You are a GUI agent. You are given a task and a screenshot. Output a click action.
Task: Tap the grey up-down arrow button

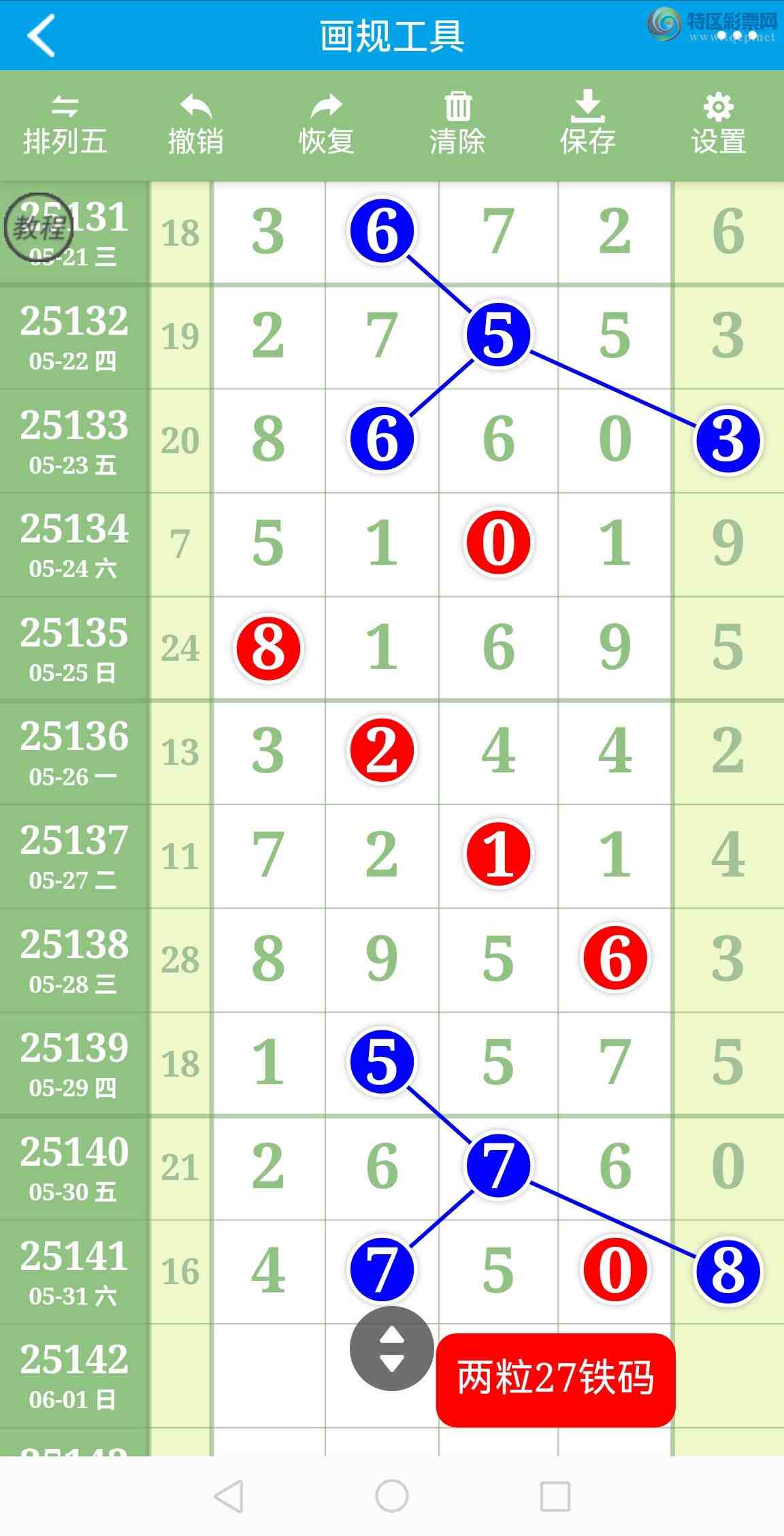[391, 1348]
